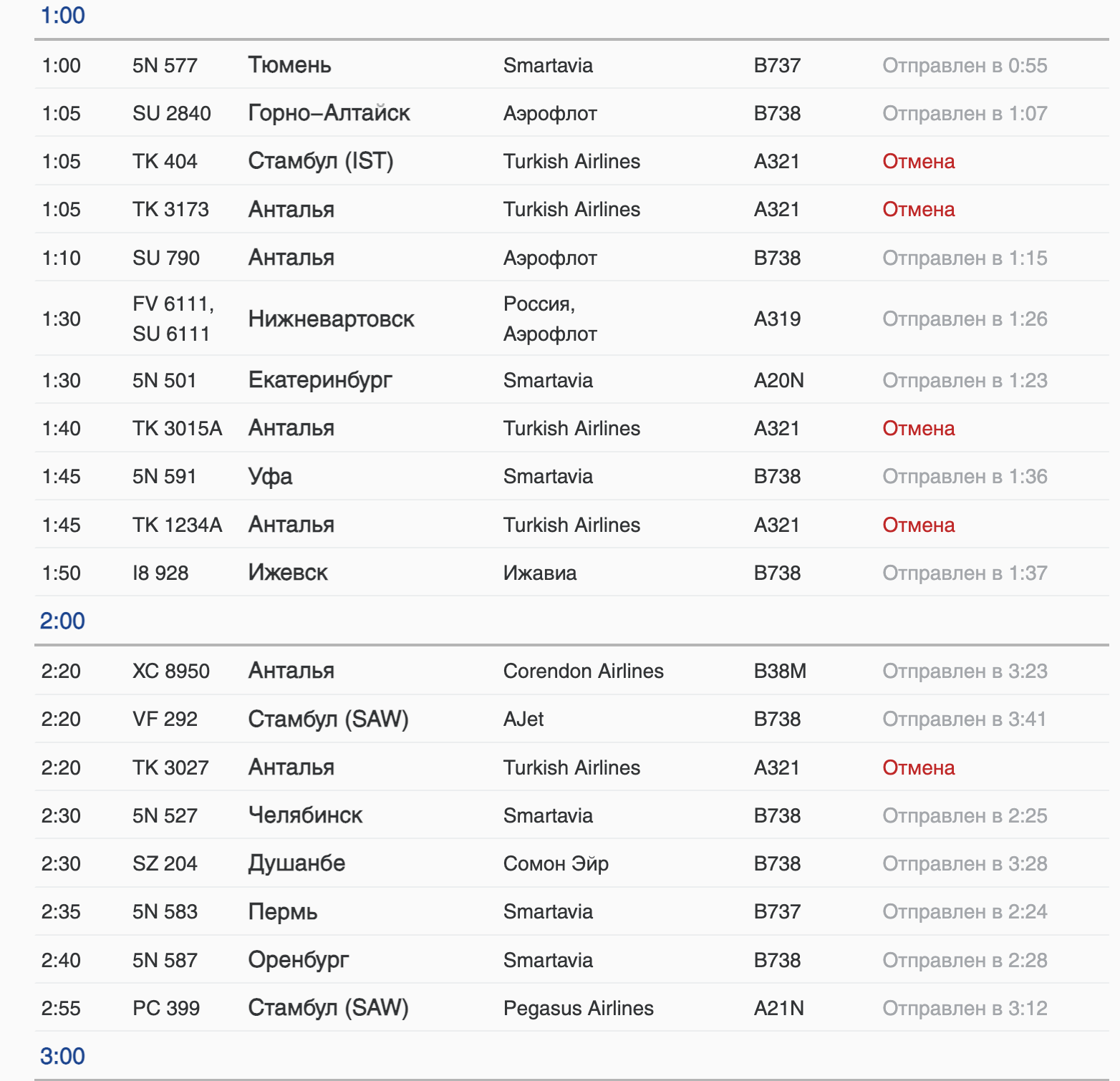Jump to the 1:00 hour section

(x=63, y=15)
